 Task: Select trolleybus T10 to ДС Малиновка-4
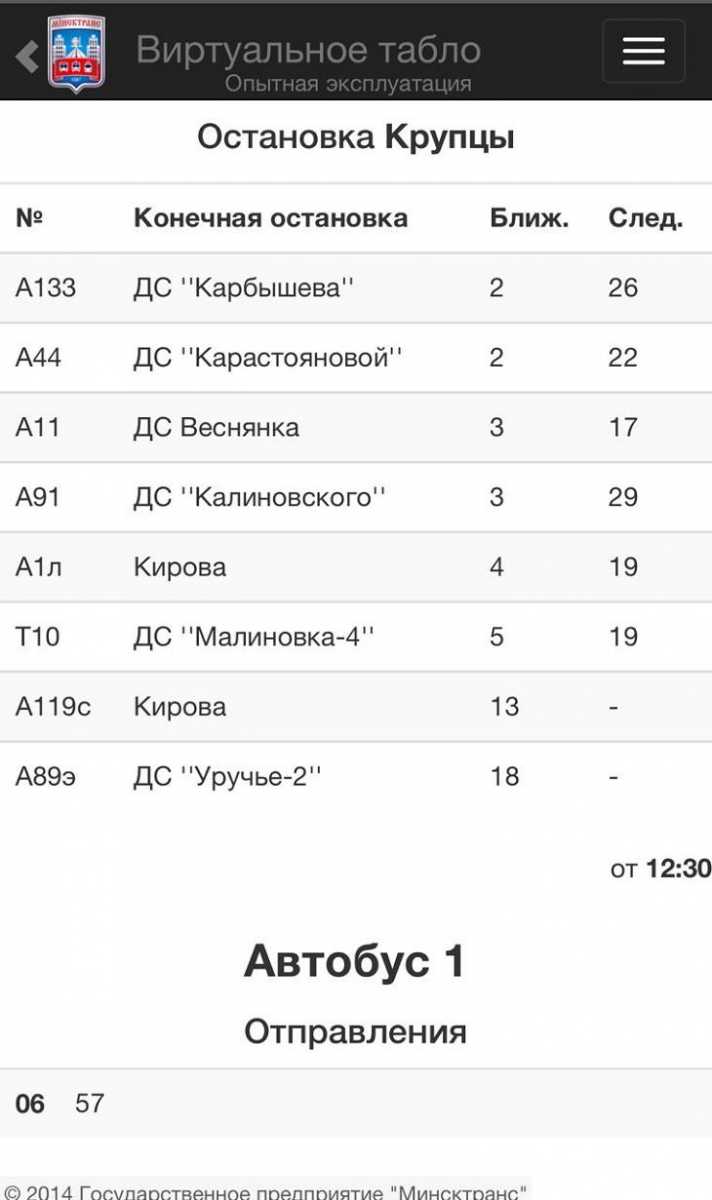pyautogui.click(x=253, y=637)
